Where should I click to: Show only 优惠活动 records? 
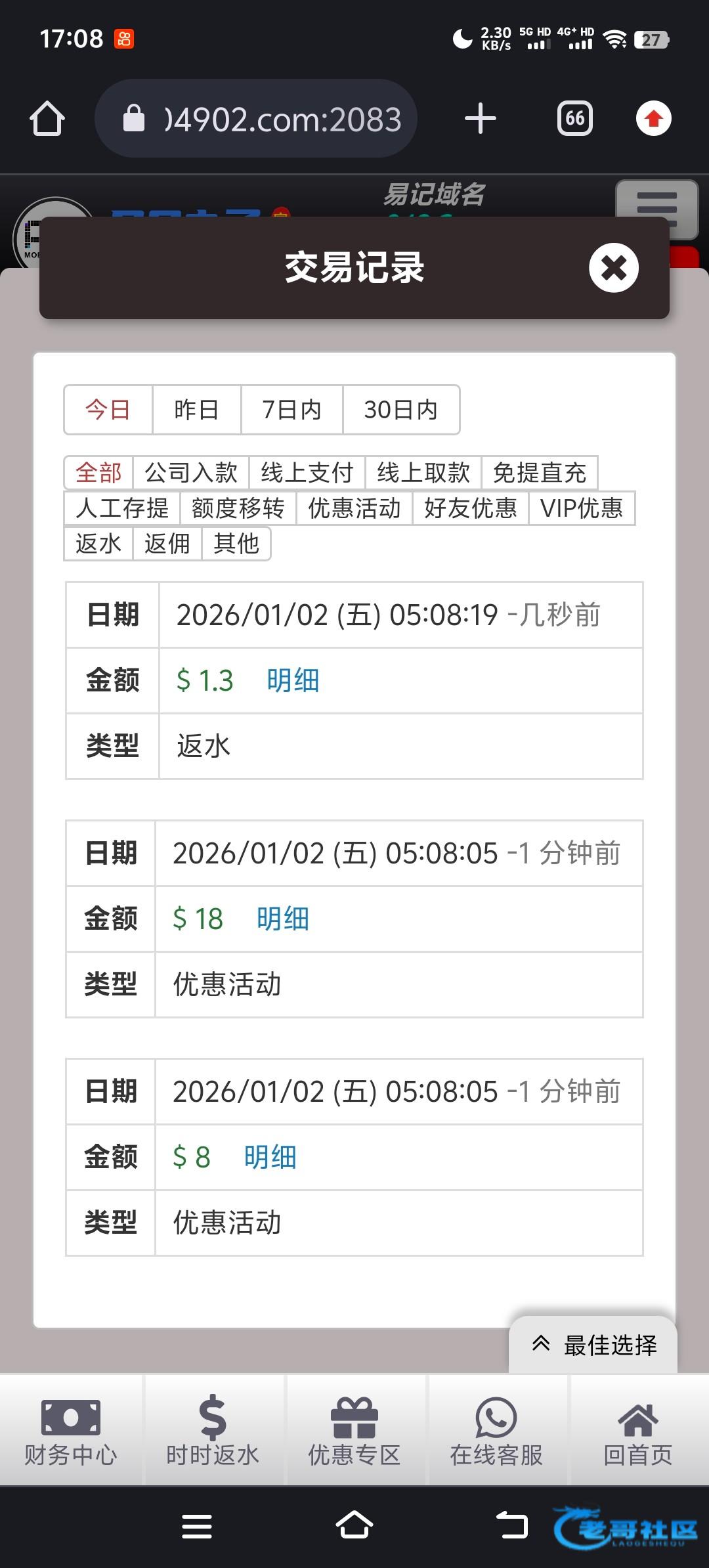point(354,508)
